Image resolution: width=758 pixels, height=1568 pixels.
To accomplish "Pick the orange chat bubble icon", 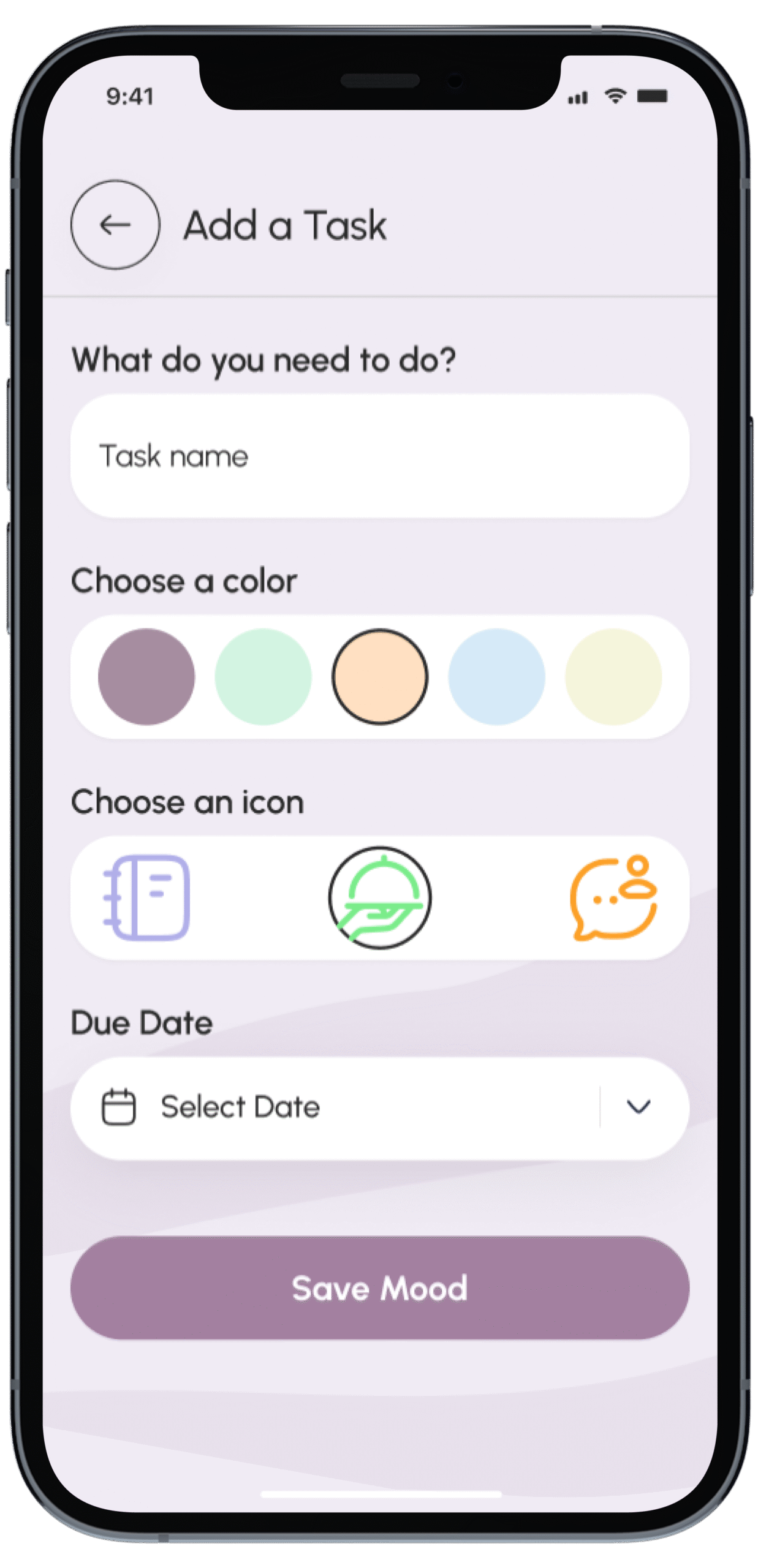I will pyautogui.click(x=613, y=898).
